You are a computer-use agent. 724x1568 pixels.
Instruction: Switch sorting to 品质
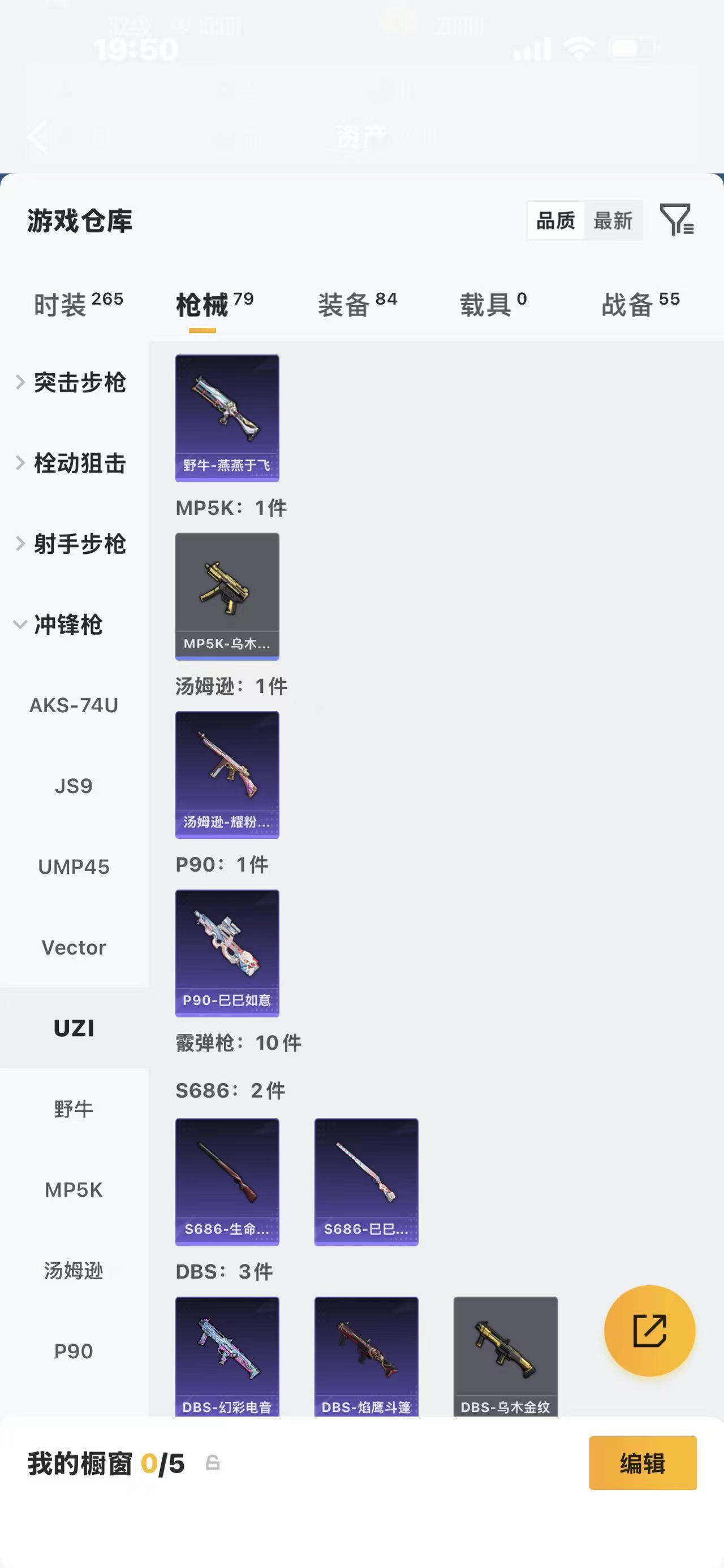pos(555,220)
